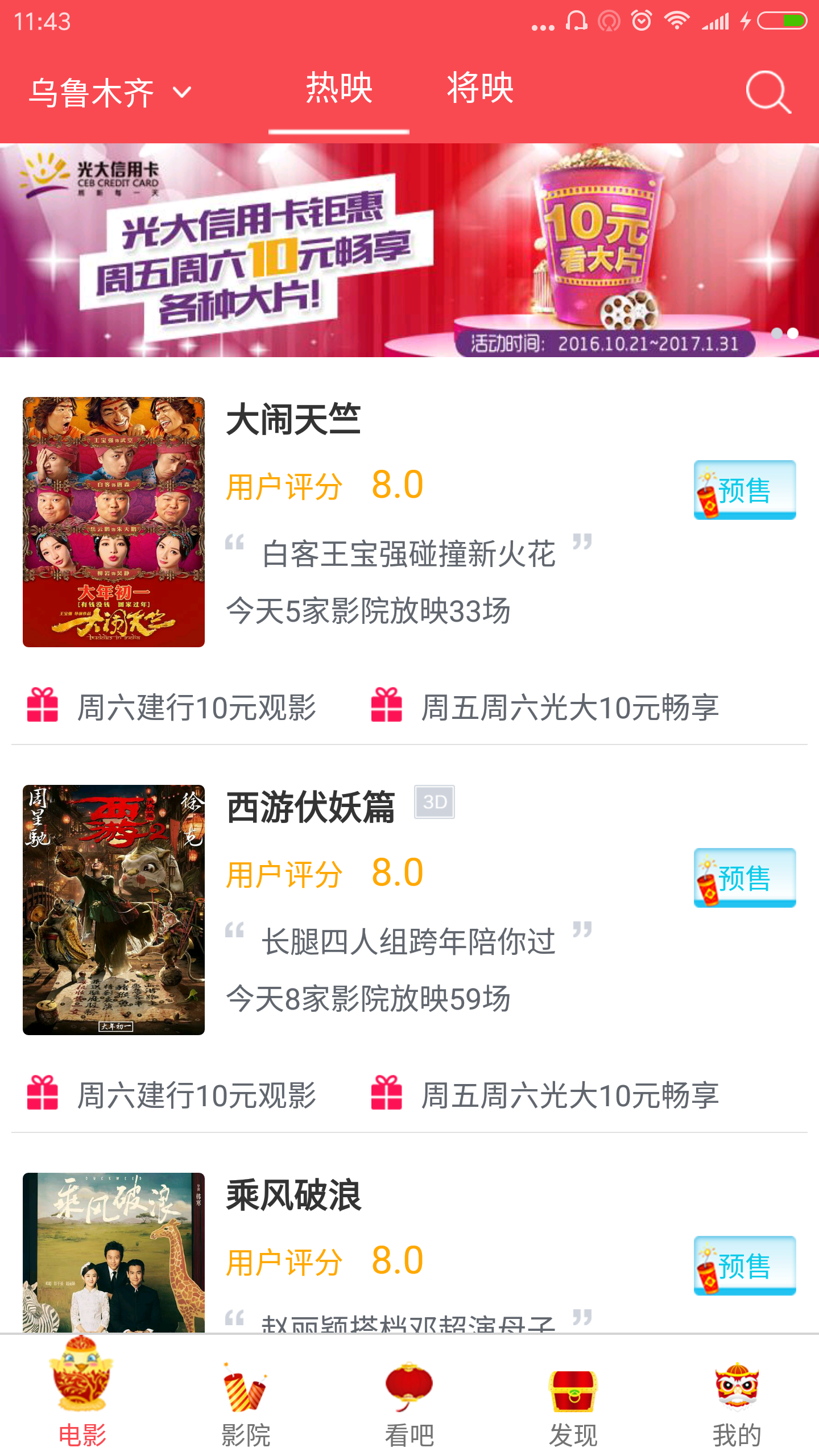Viewport: 819px width, 1456px height.
Task: Tap 预售 button for 西游伏妖篇
Action: click(744, 878)
